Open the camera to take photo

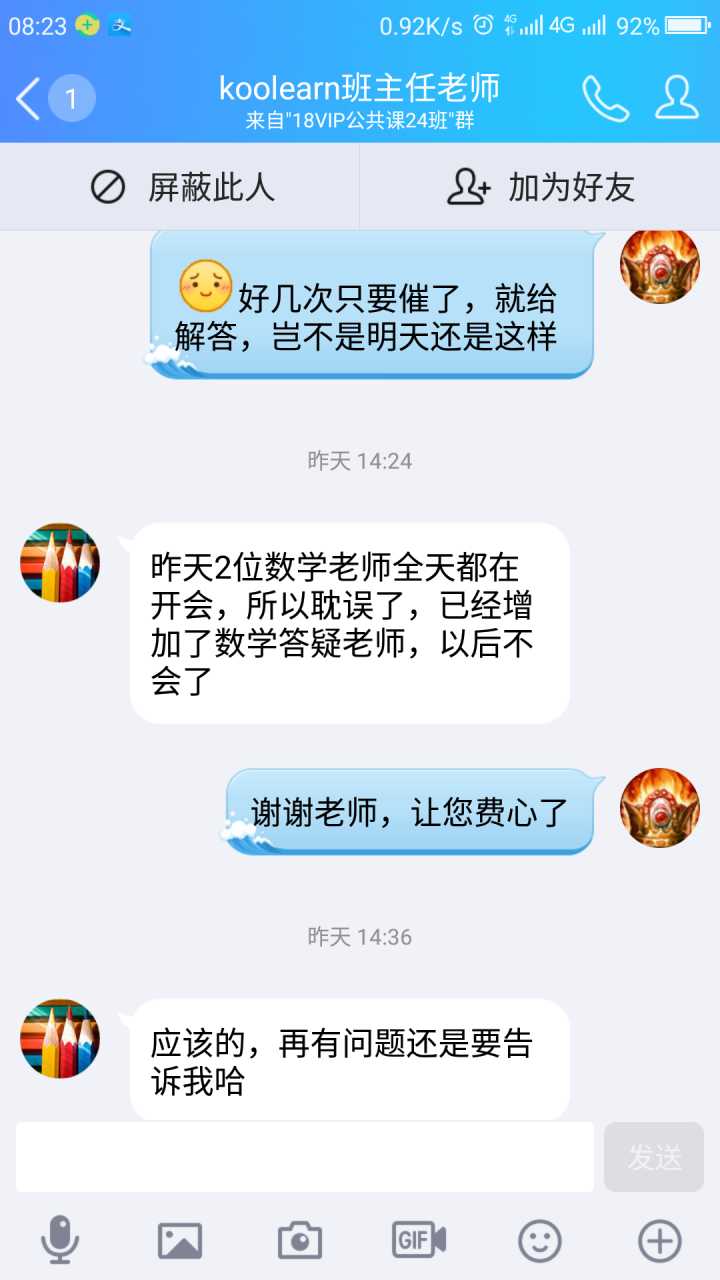click(299, 1240)
